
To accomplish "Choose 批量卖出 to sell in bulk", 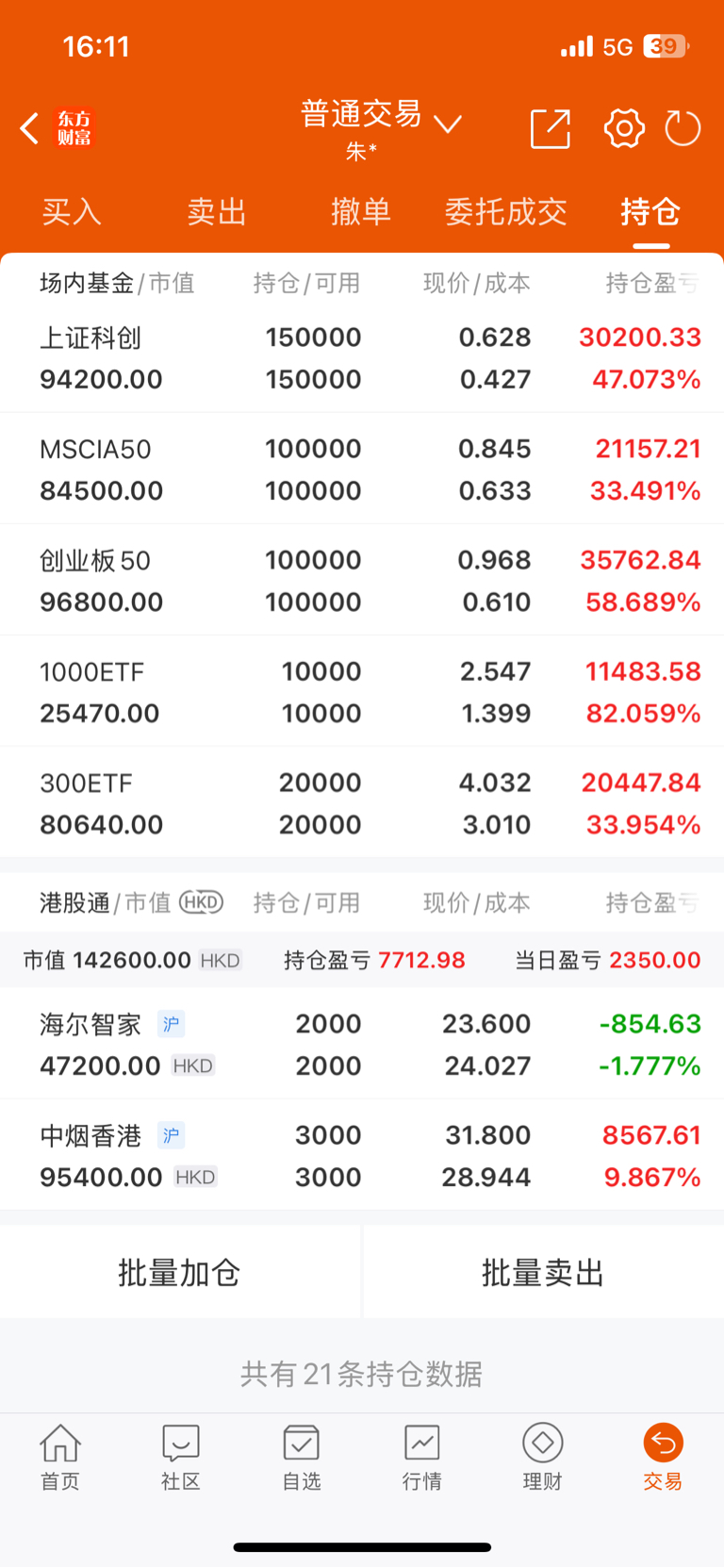I will coord(543,1273).
